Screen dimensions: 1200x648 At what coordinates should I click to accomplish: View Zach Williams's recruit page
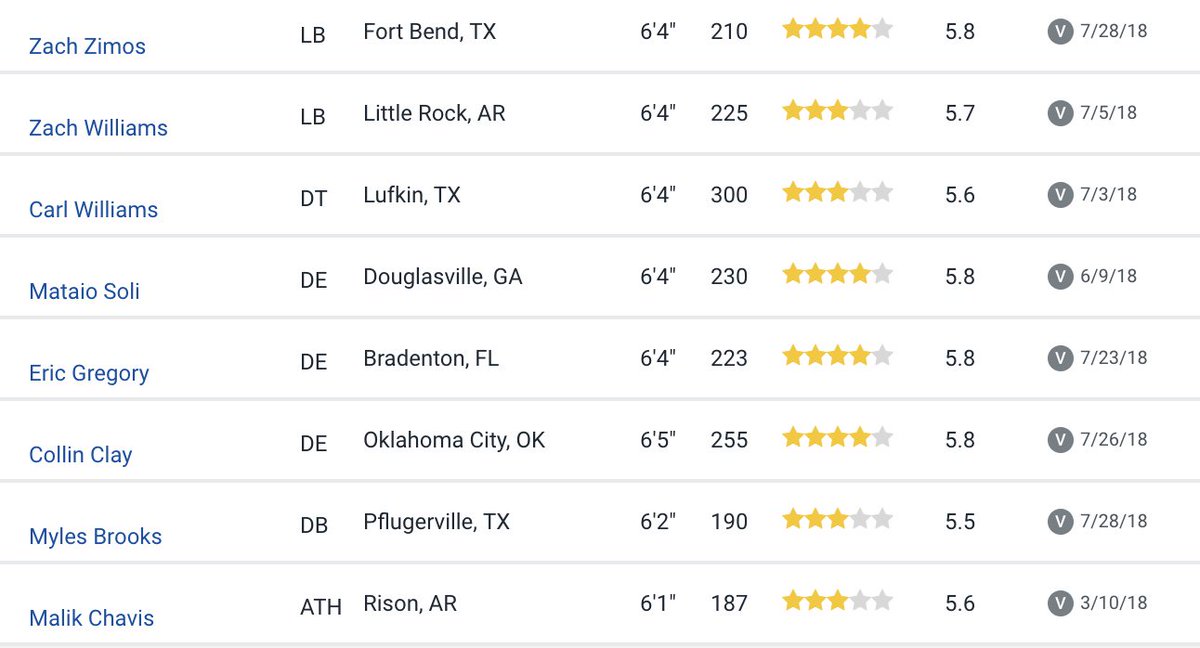(98, 128)
